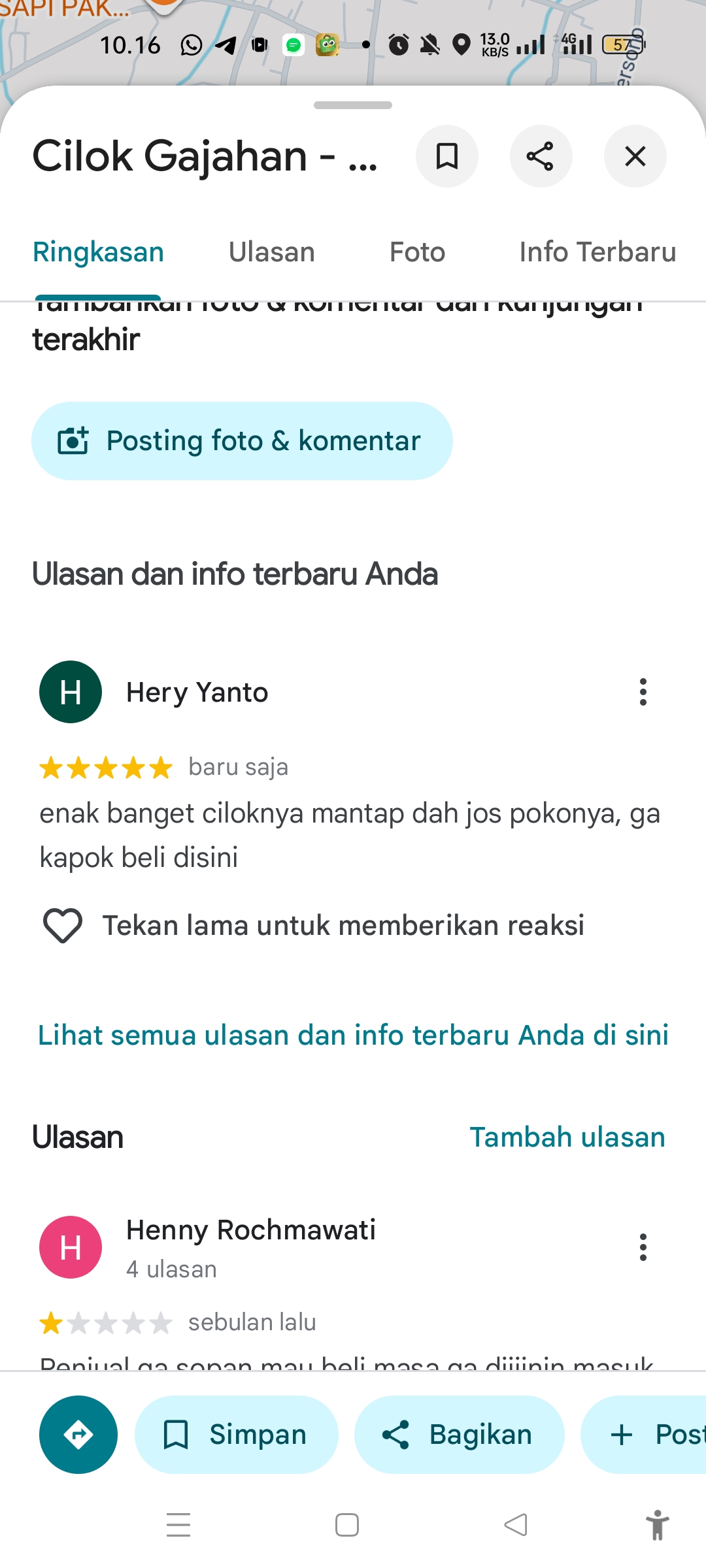This screenshot has width=706, height=1568.
Task: Tap Posting foto & komentar button
Action: (x=242, y=441)
